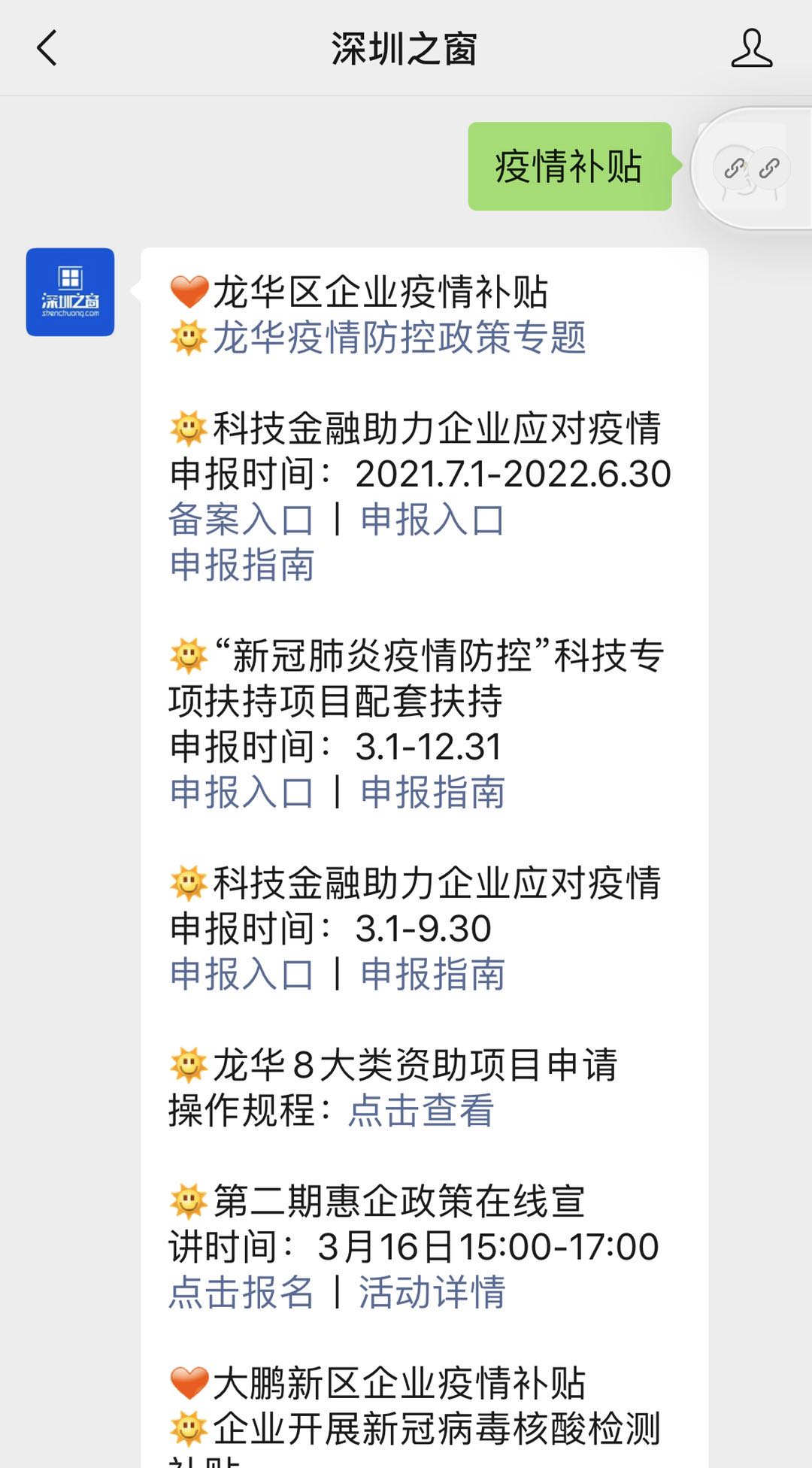
Task: Tap the back arrow to leave the chat
Action: coord(45,47)
